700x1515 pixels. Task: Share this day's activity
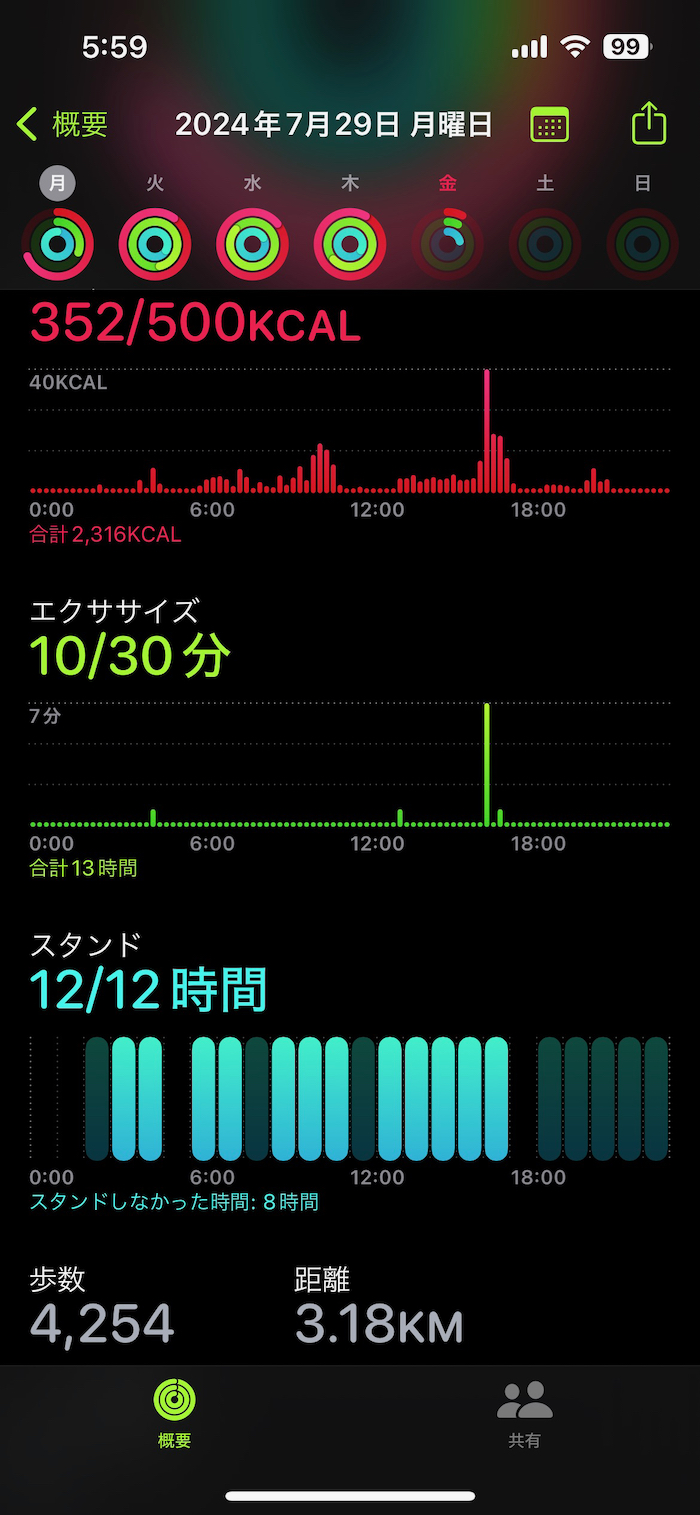pyautogui.click(x=649, y=124)
